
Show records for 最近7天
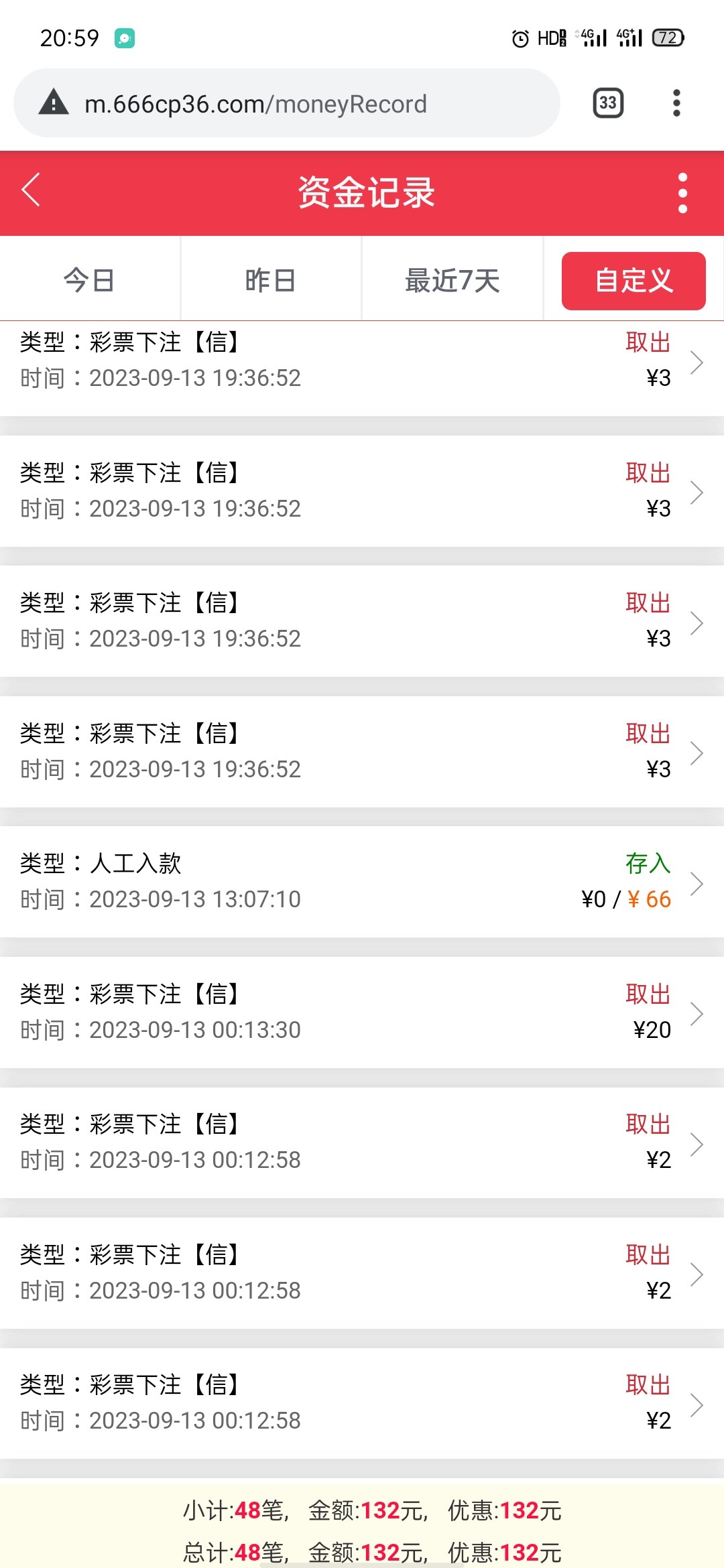point(452,280)
